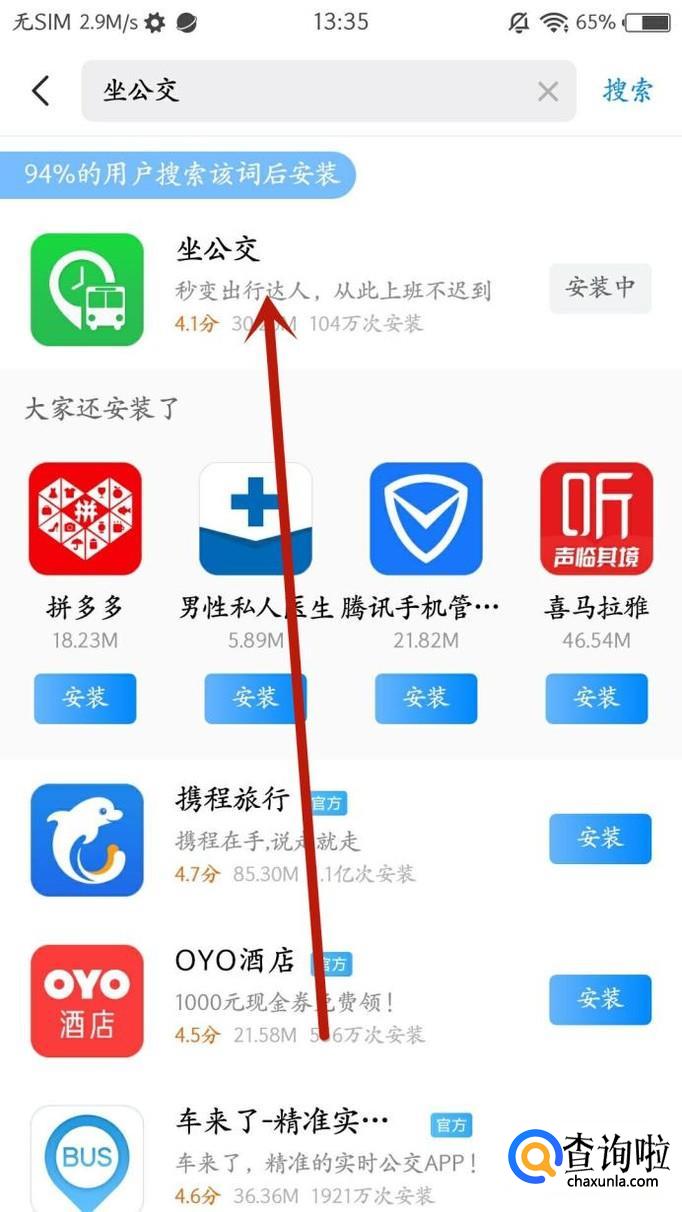This screenshot has width=682, height=1212.
Task: Install 男性私人医生
Action: [x=255, y=698]
